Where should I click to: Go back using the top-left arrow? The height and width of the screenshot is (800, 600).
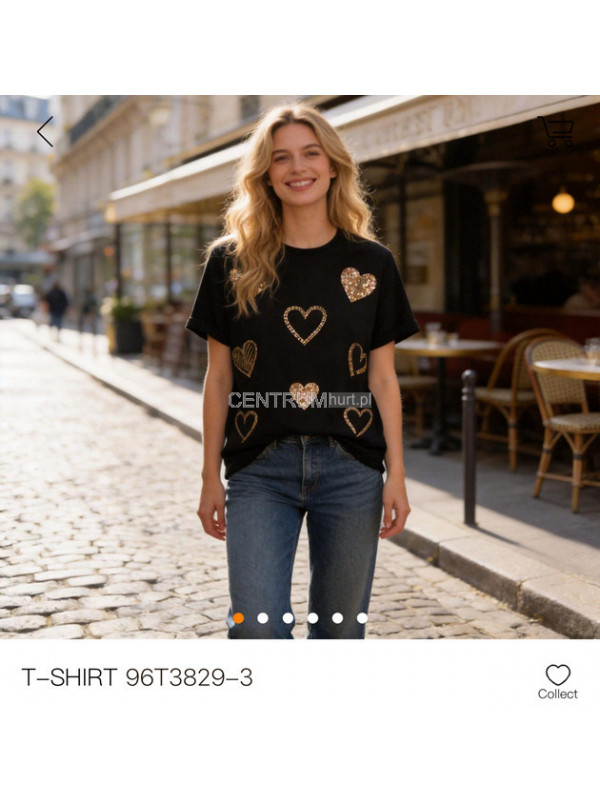tap(45, 131)
